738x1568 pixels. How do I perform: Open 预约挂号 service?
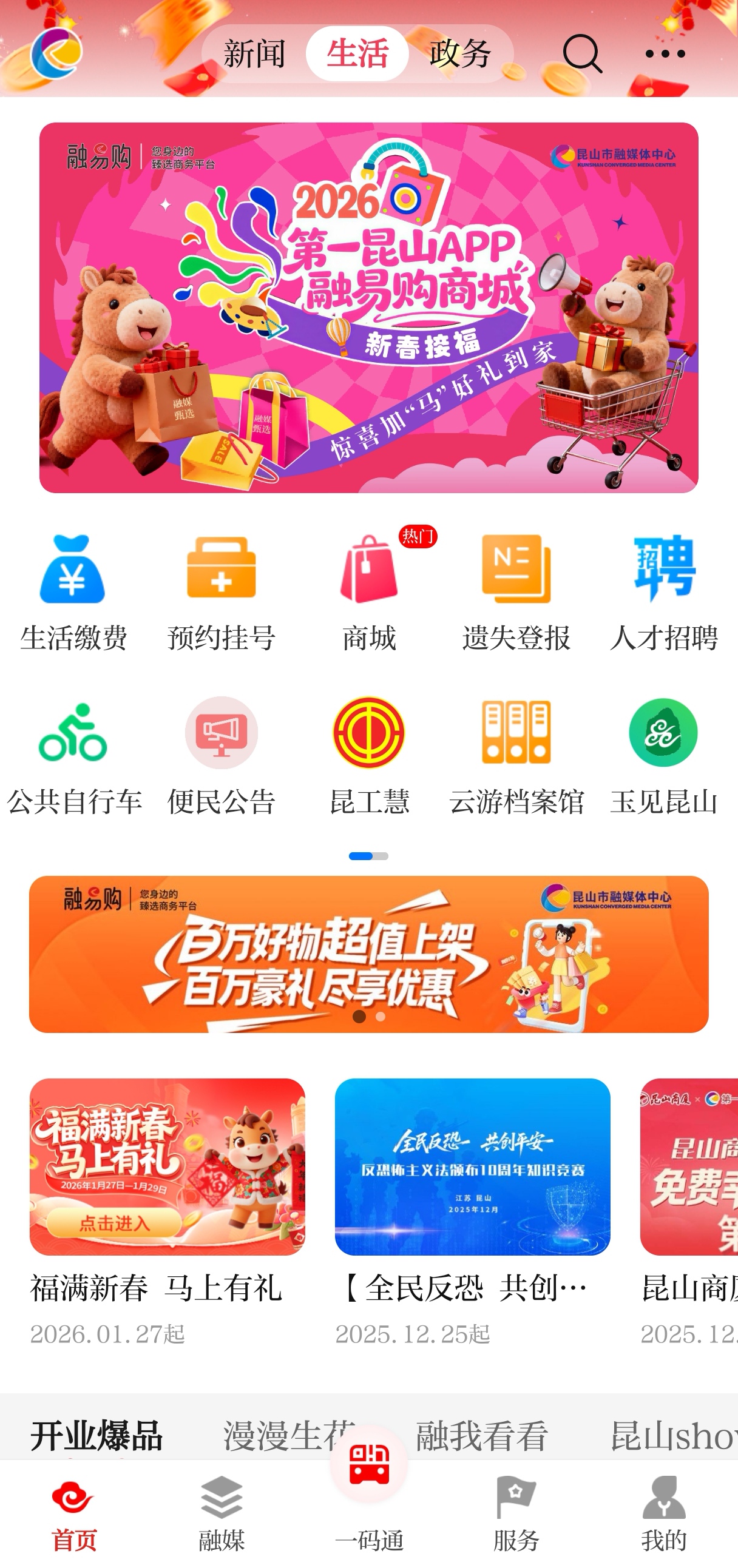point(221,591)
